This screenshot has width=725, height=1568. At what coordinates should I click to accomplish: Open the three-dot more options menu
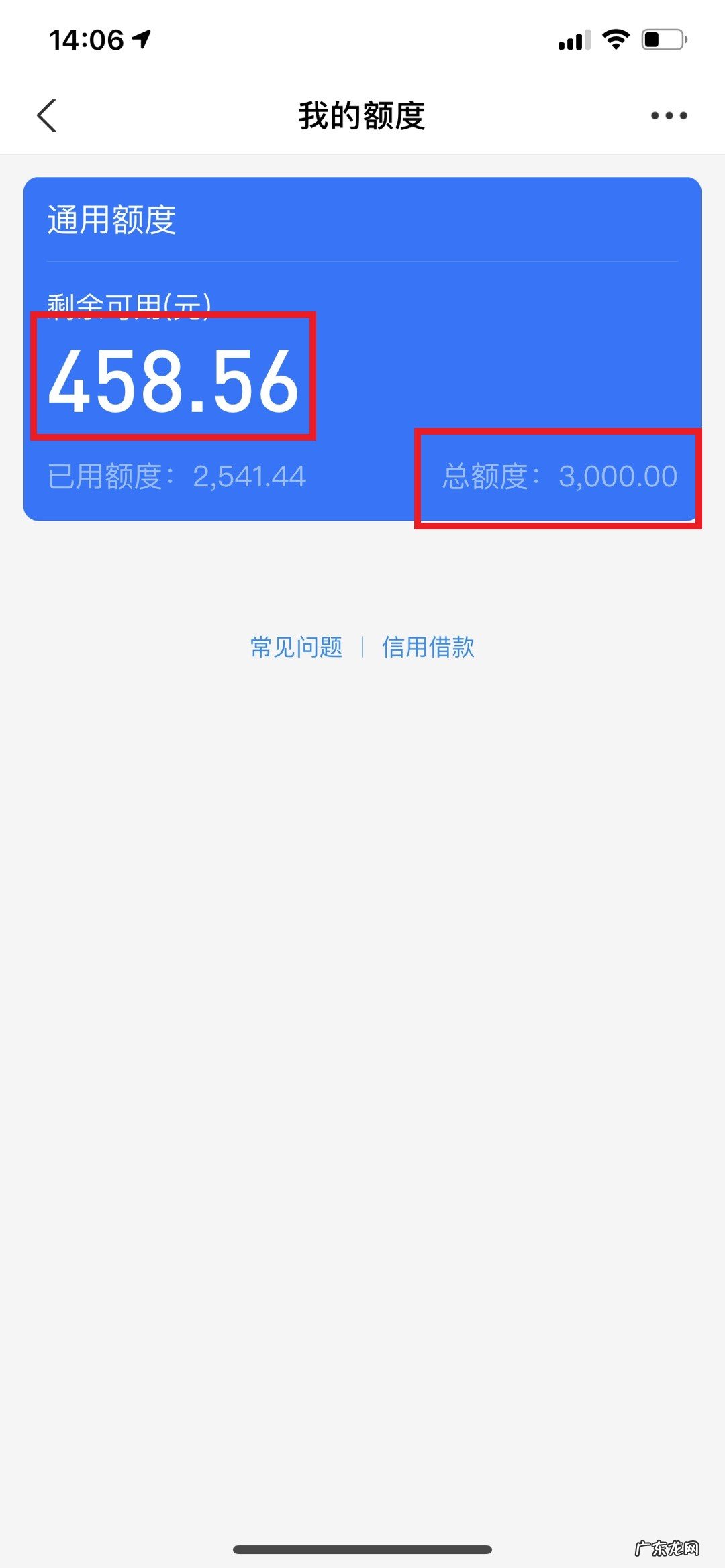[668, 115]
